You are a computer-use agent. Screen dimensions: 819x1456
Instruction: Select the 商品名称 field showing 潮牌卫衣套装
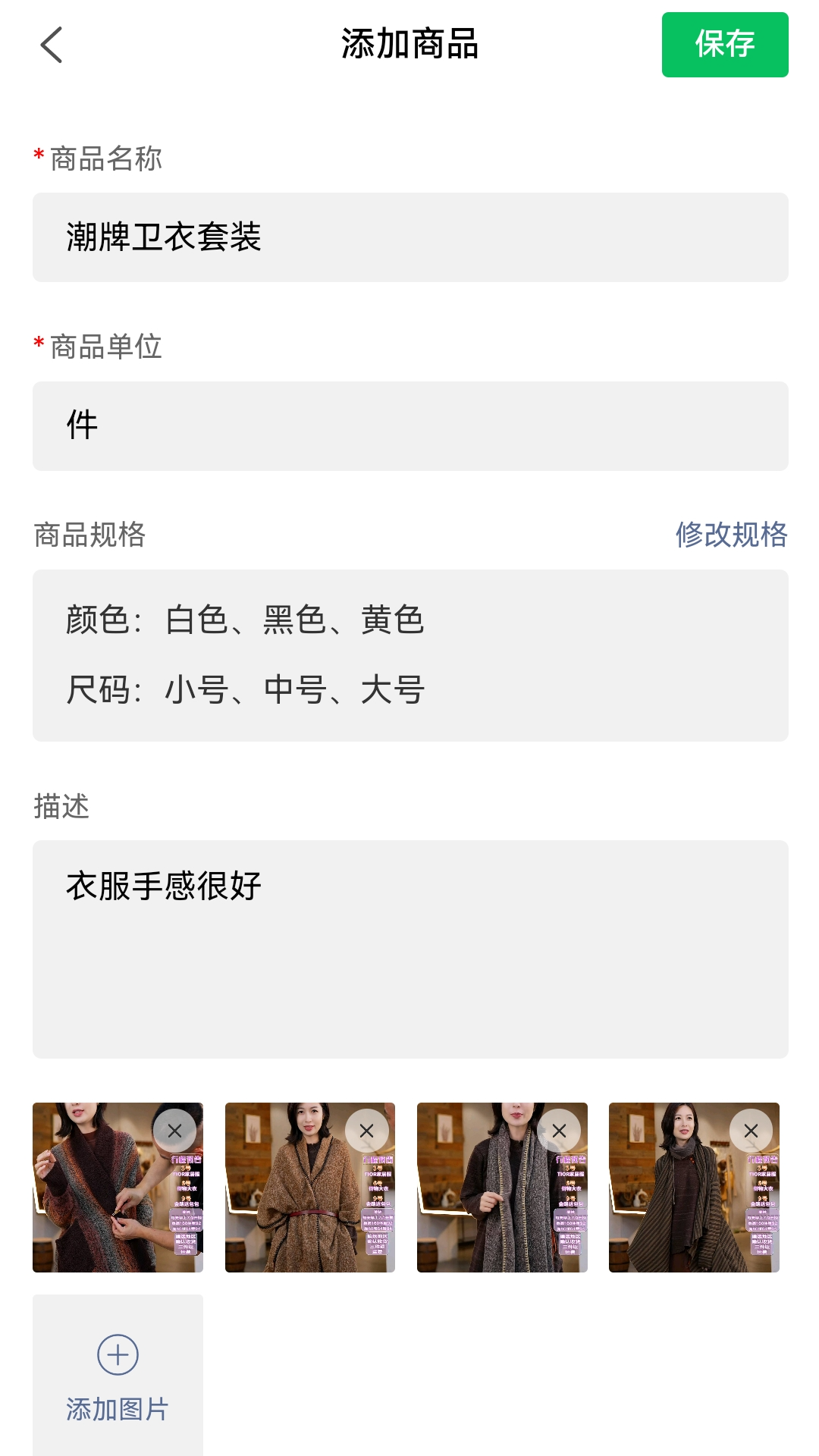(409, 237)
